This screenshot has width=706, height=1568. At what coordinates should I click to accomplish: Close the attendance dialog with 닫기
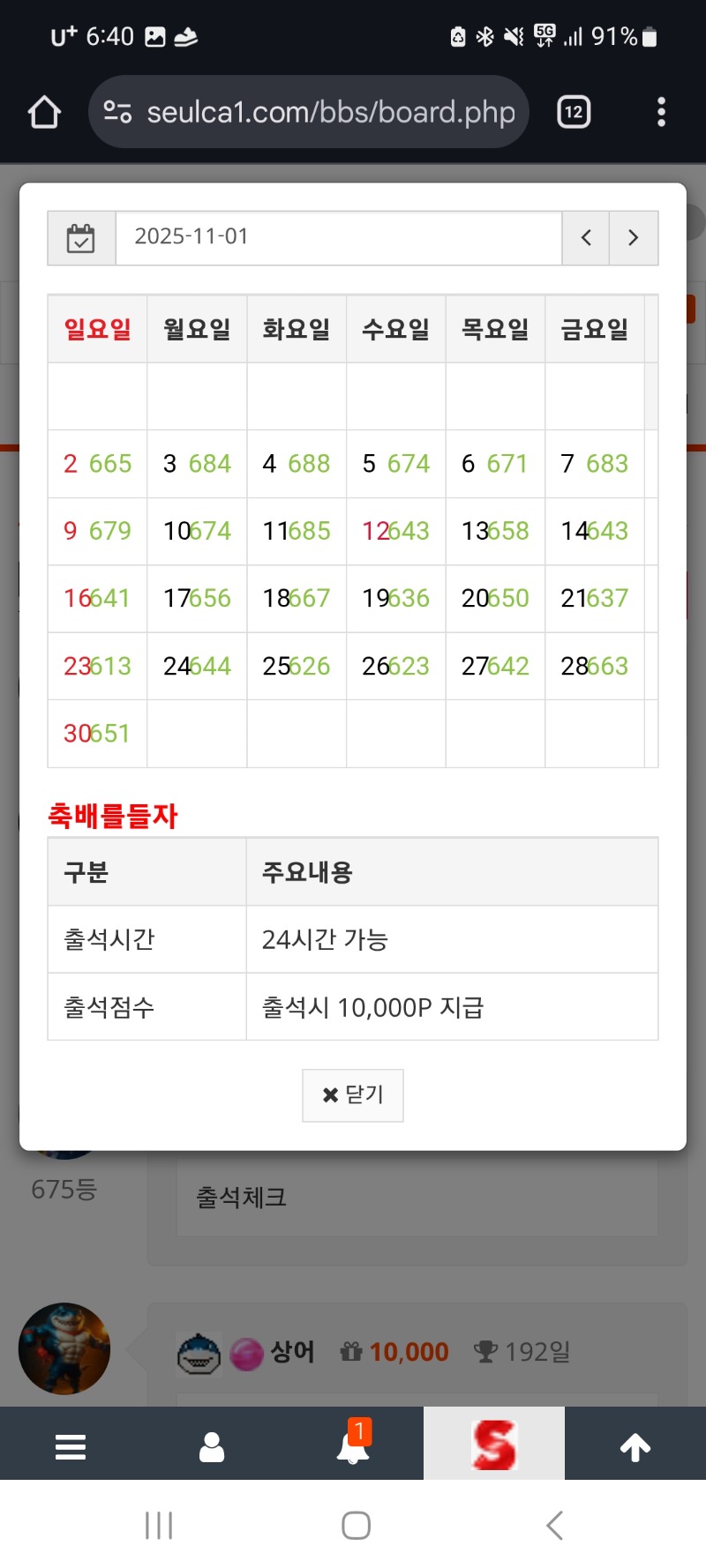click(x=352, y=1095)
